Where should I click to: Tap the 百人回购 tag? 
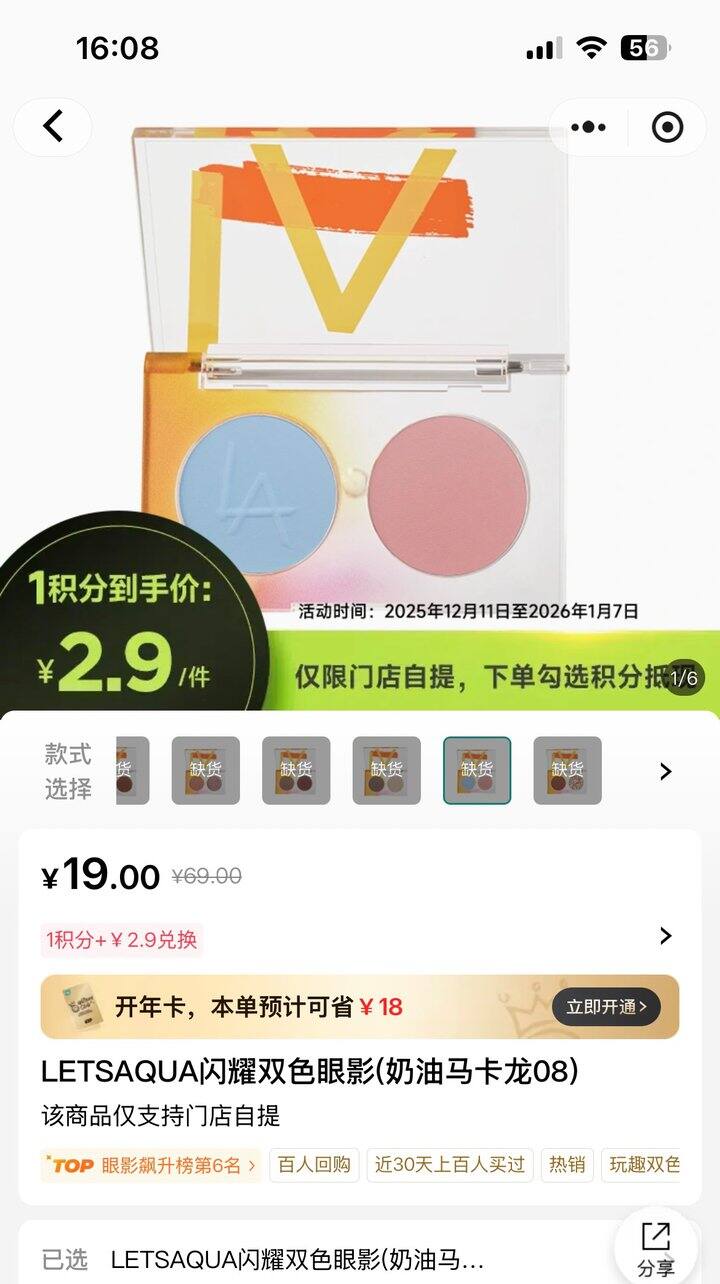click(314, 1165)
